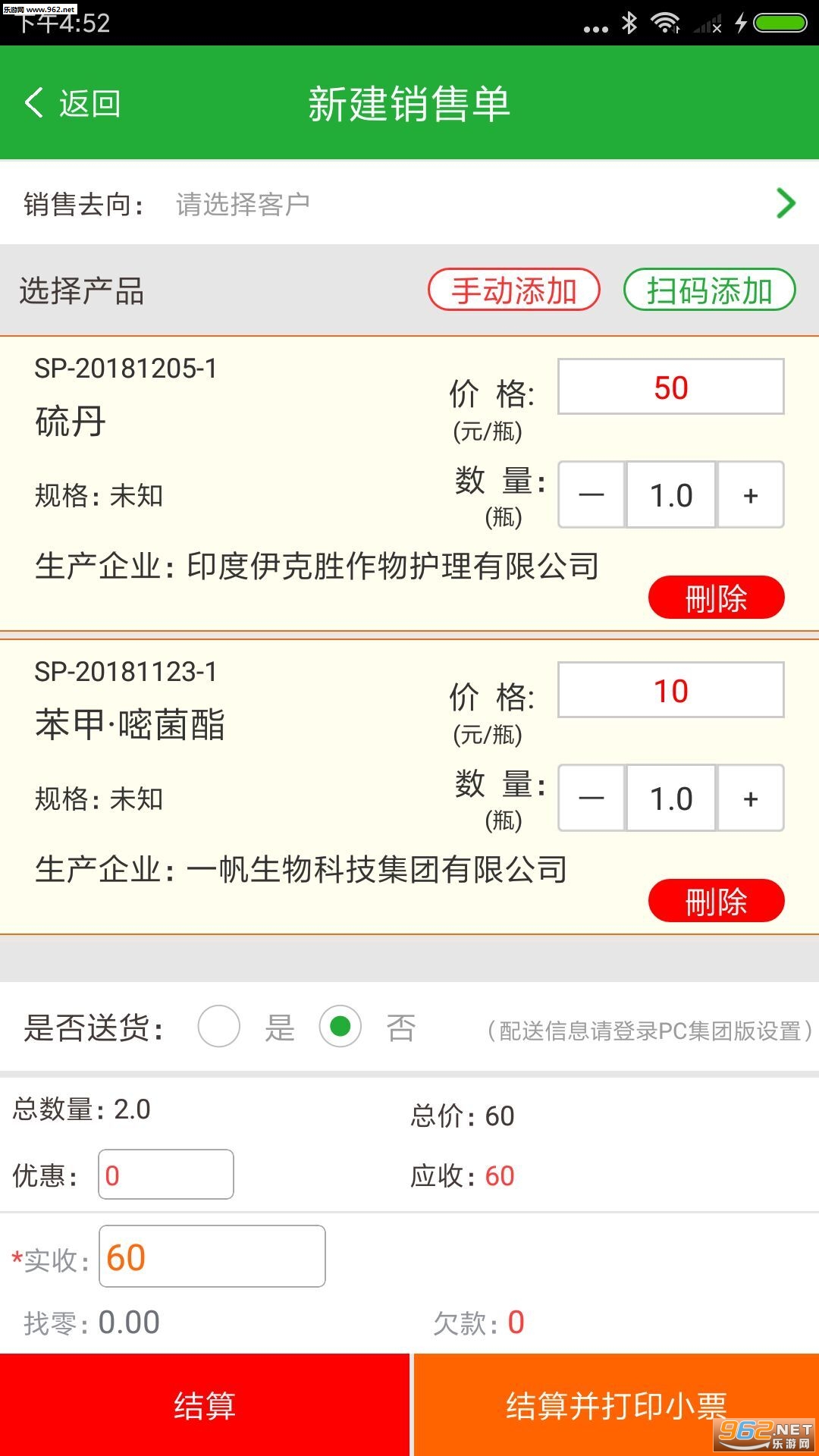Select 否 for 是否送货
The image size is (819, 1456).
(340, 1027)
